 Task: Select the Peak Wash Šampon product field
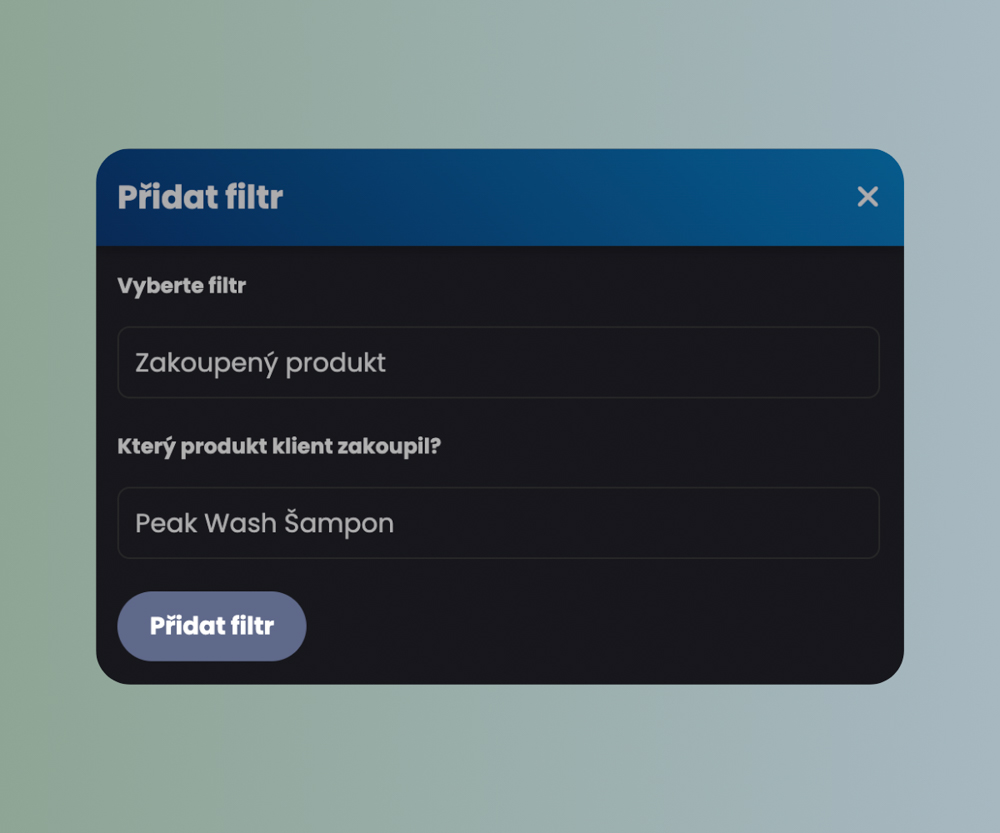click(498, 523)
